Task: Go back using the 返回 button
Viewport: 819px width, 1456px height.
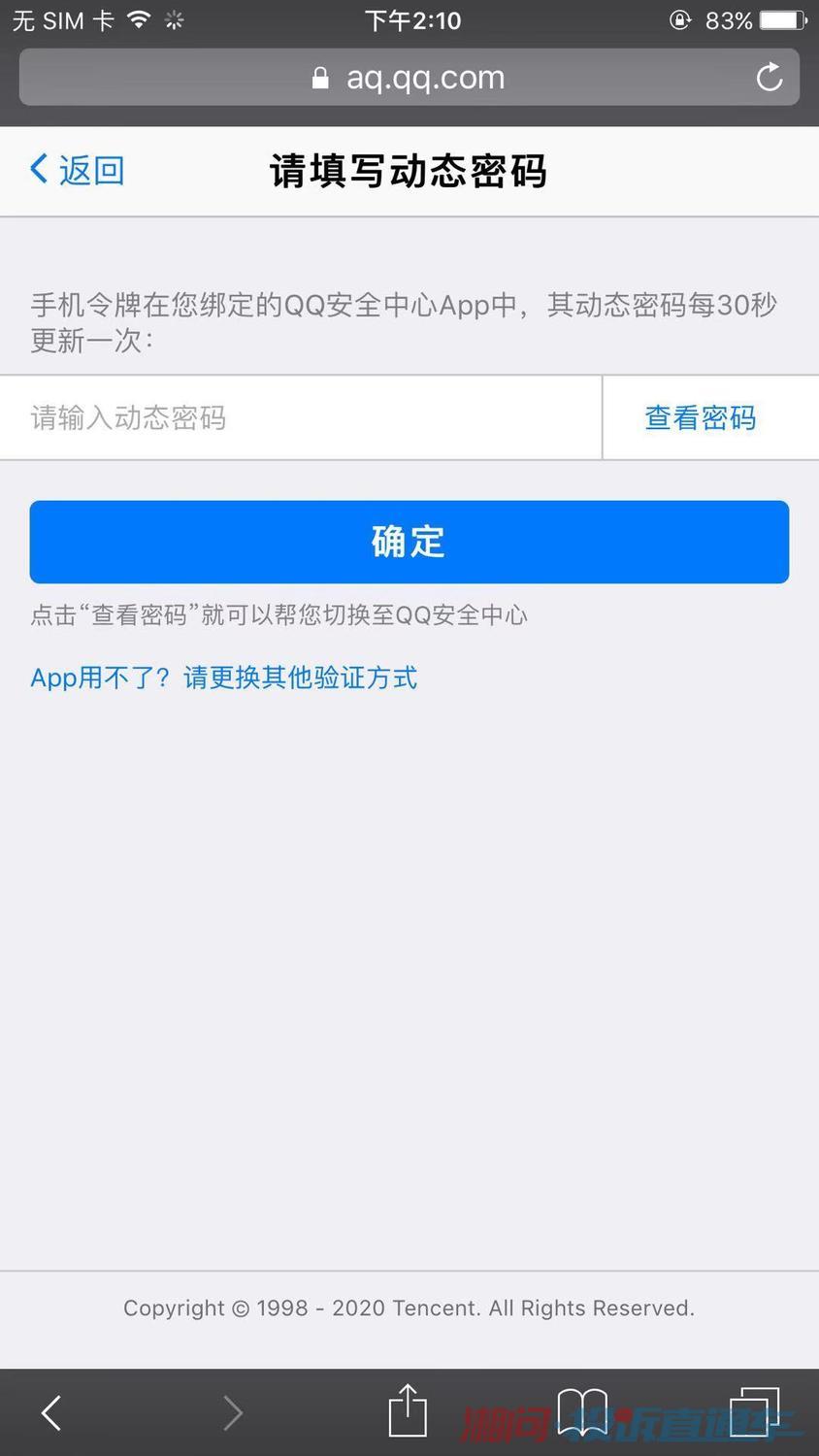Action: click(78, 170)
